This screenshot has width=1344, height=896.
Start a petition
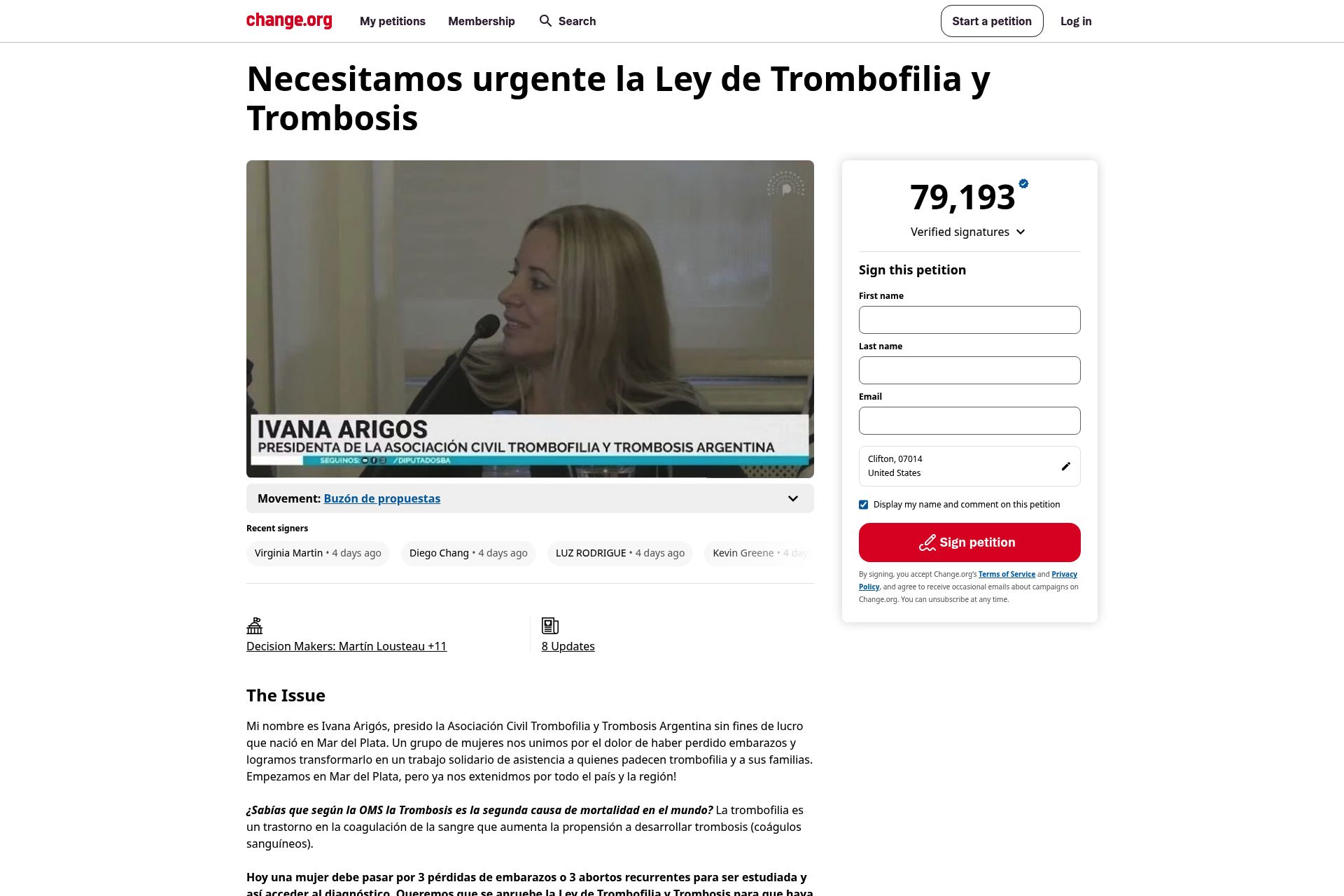coord(991,21)
